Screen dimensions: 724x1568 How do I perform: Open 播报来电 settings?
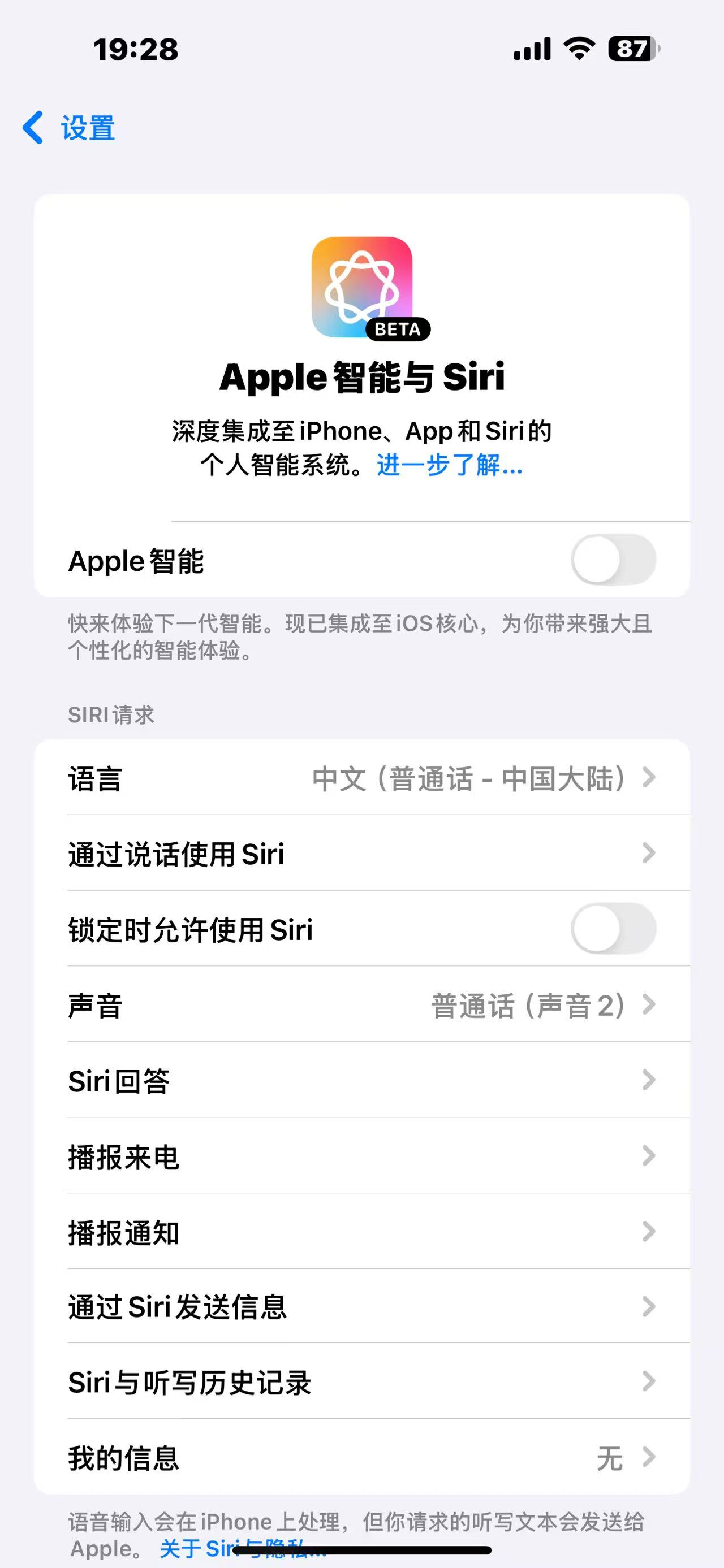coord(361,1156)
